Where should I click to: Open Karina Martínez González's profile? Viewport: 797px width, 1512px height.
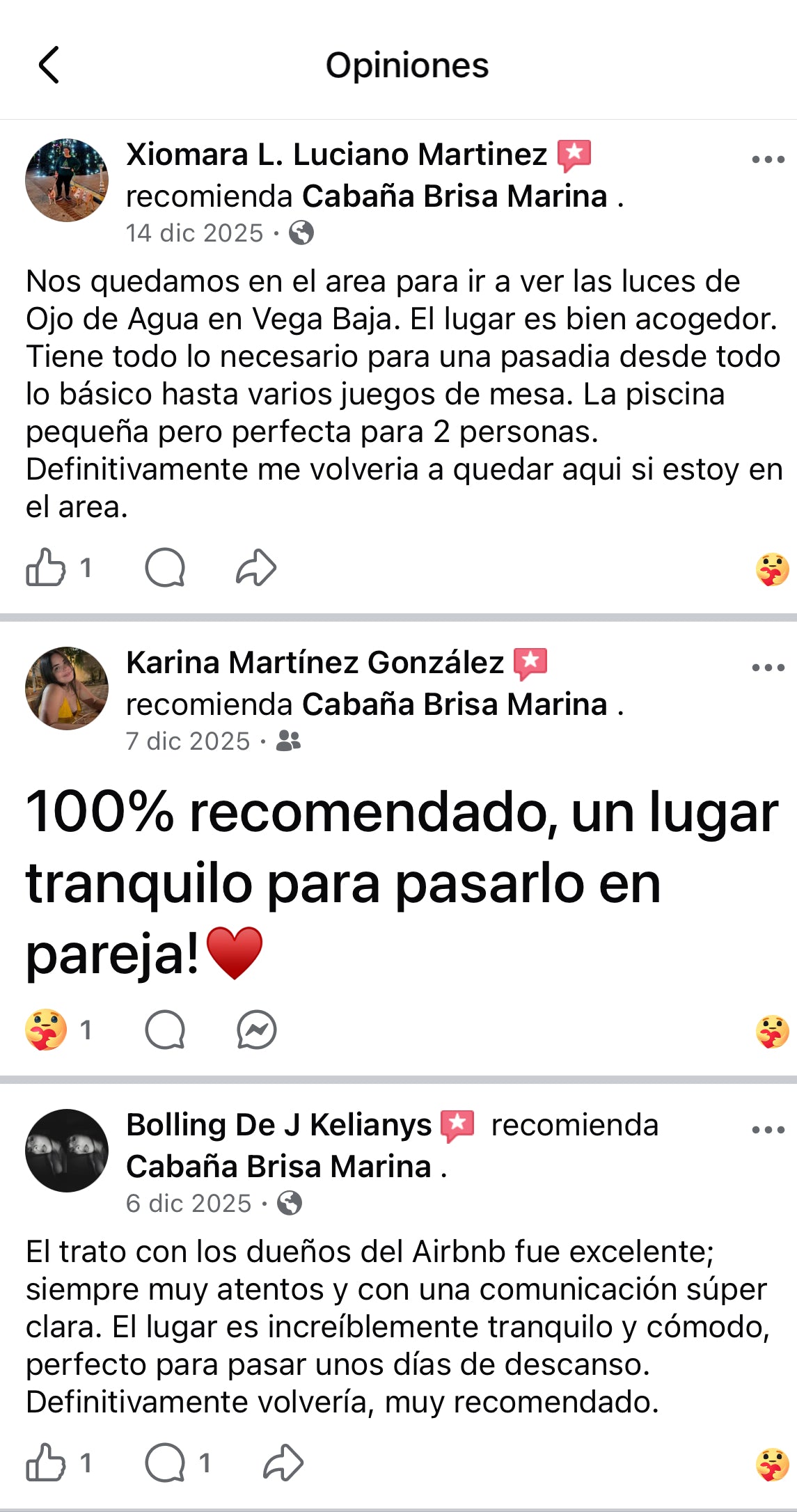coord(315,662)
